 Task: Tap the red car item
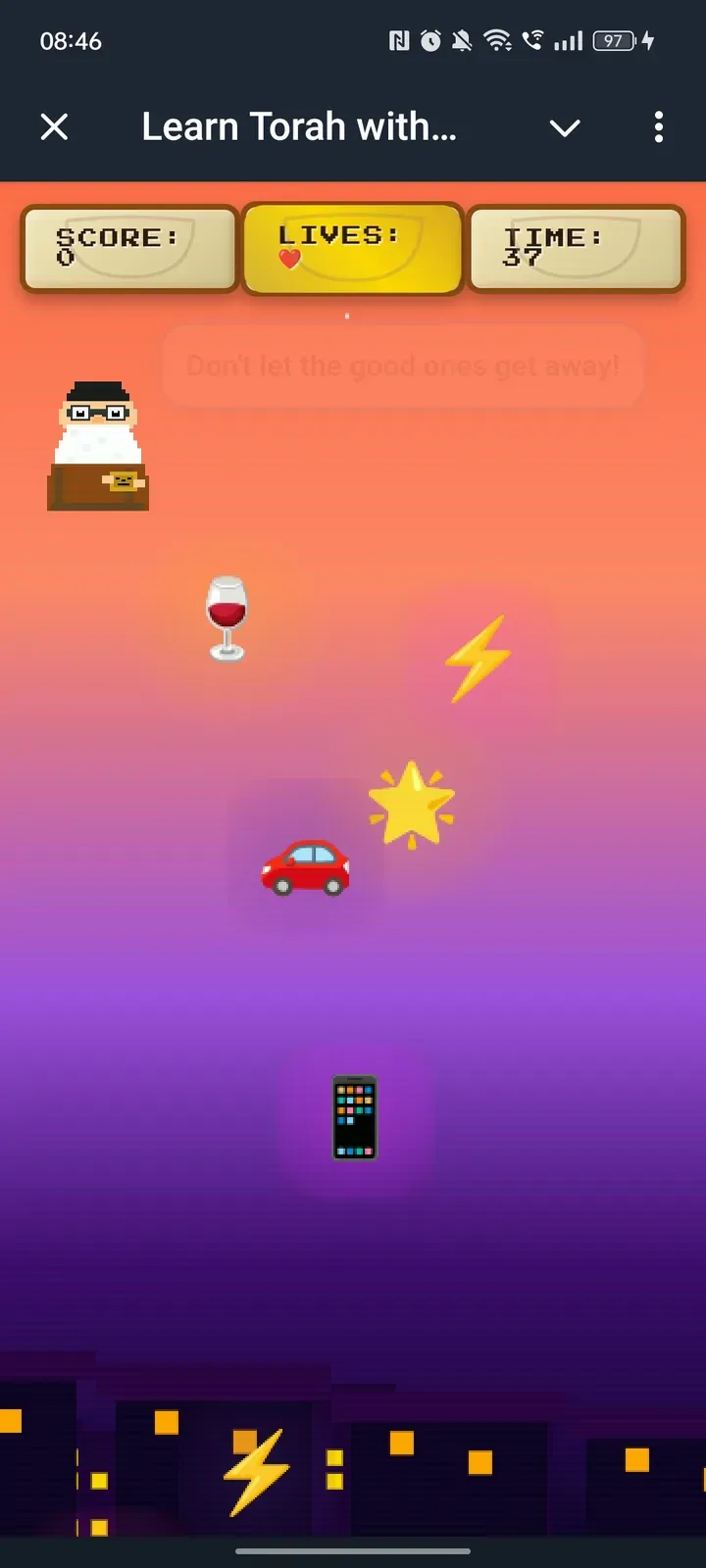point(306,867)
